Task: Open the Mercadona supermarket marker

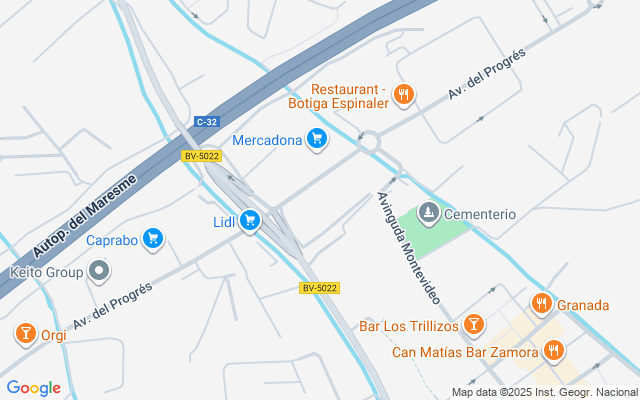Action: coord(317,139)
